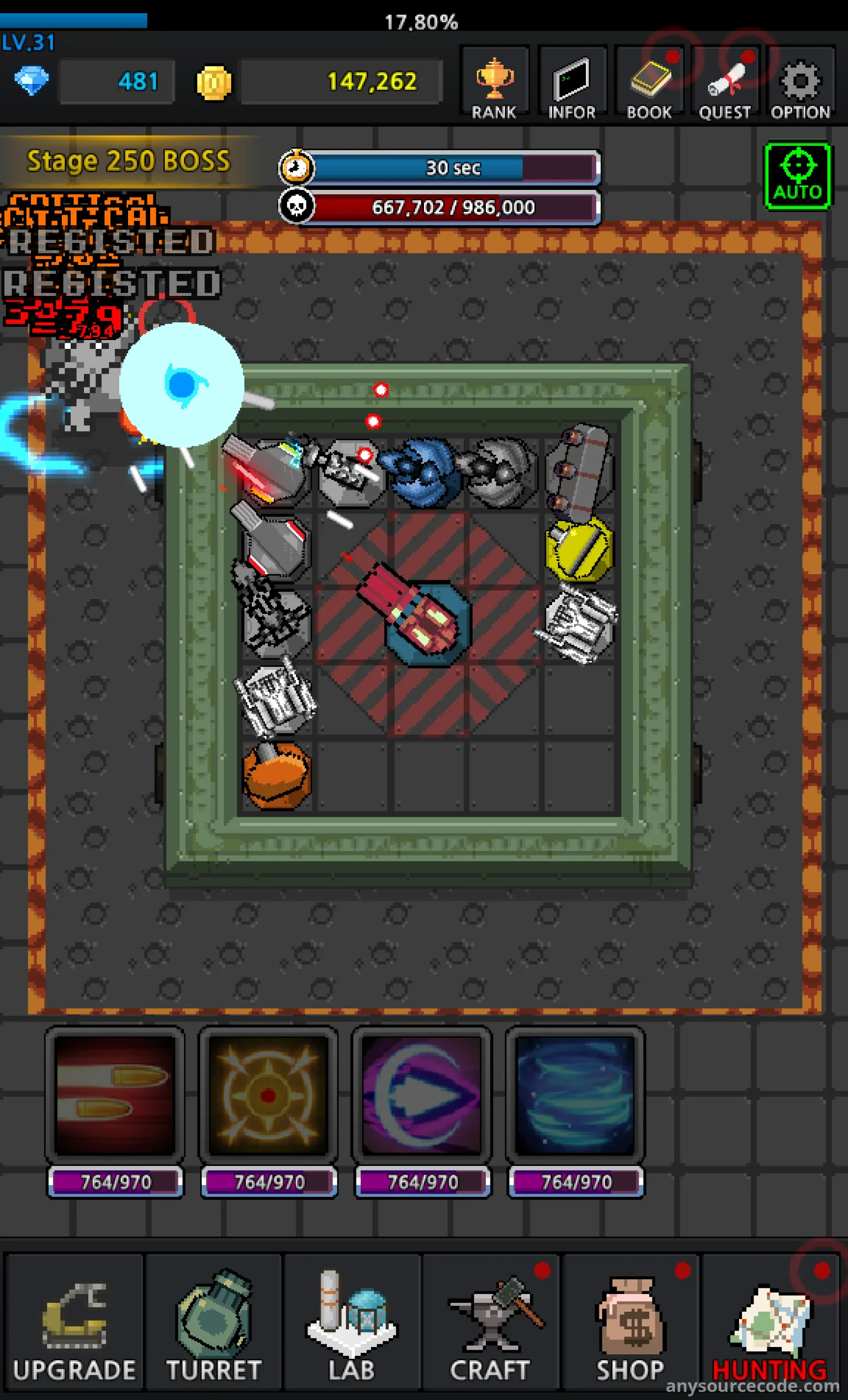Switch to the LAB tab
This screenshot has width=848, height=1400.
(352, 1328)
